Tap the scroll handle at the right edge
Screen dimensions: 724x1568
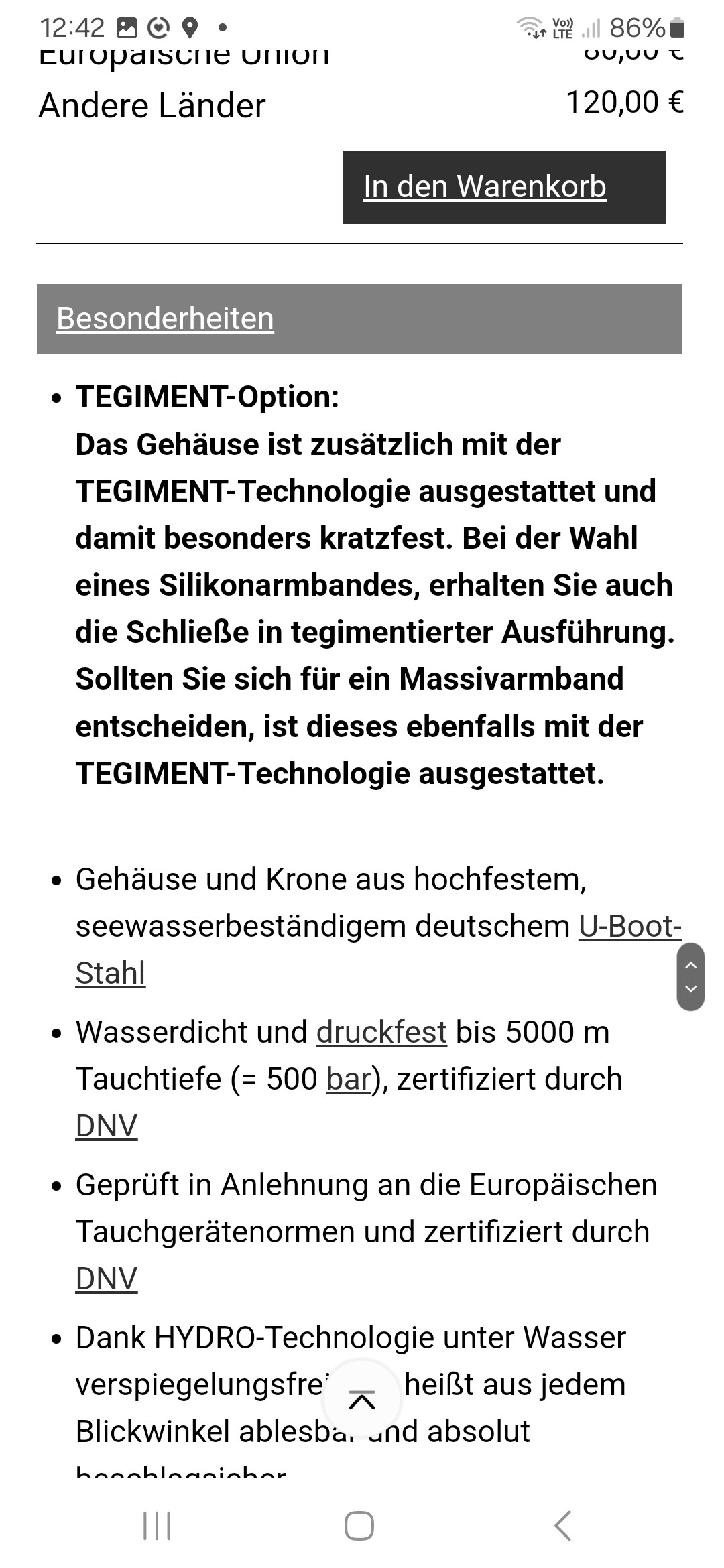pos(690,976)
